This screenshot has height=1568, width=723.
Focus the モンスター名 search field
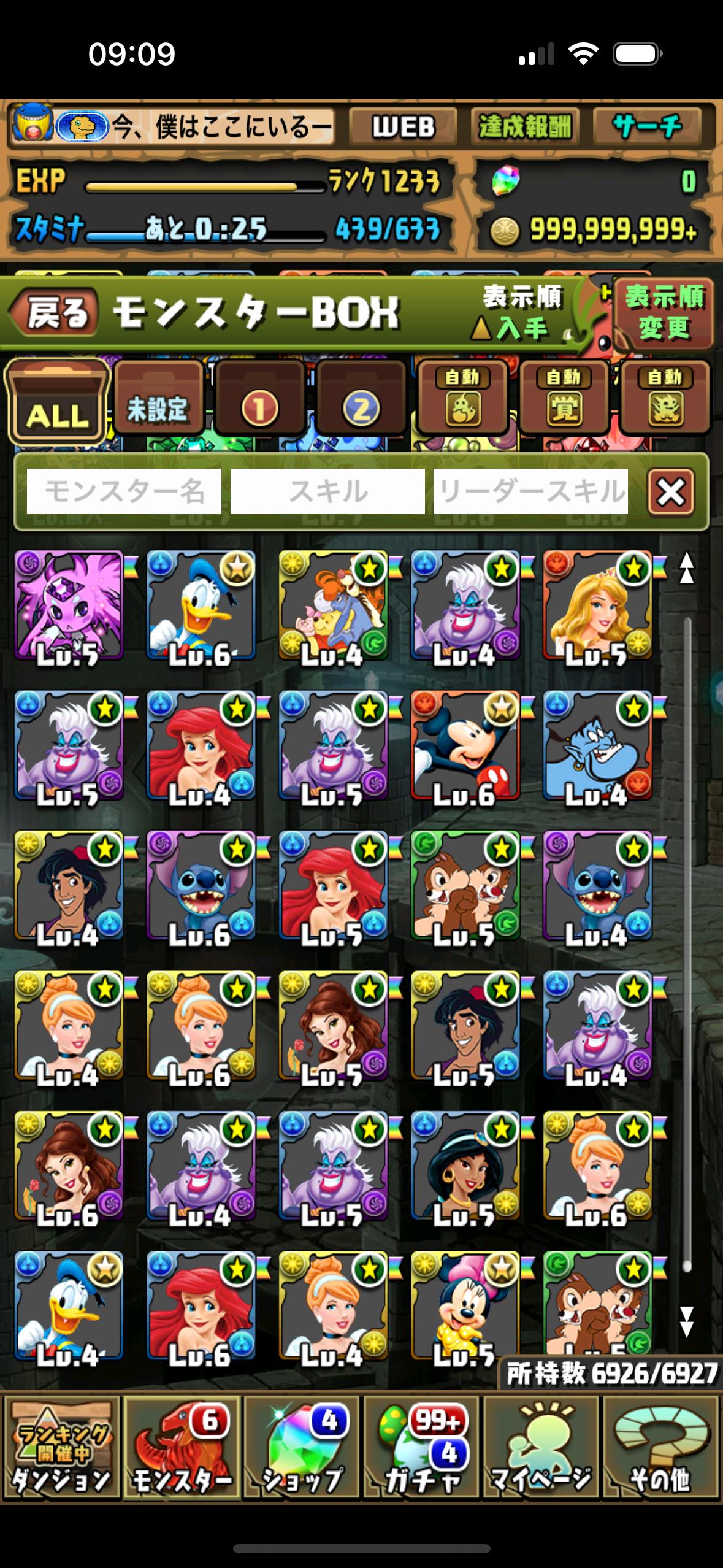click(124, 491)
